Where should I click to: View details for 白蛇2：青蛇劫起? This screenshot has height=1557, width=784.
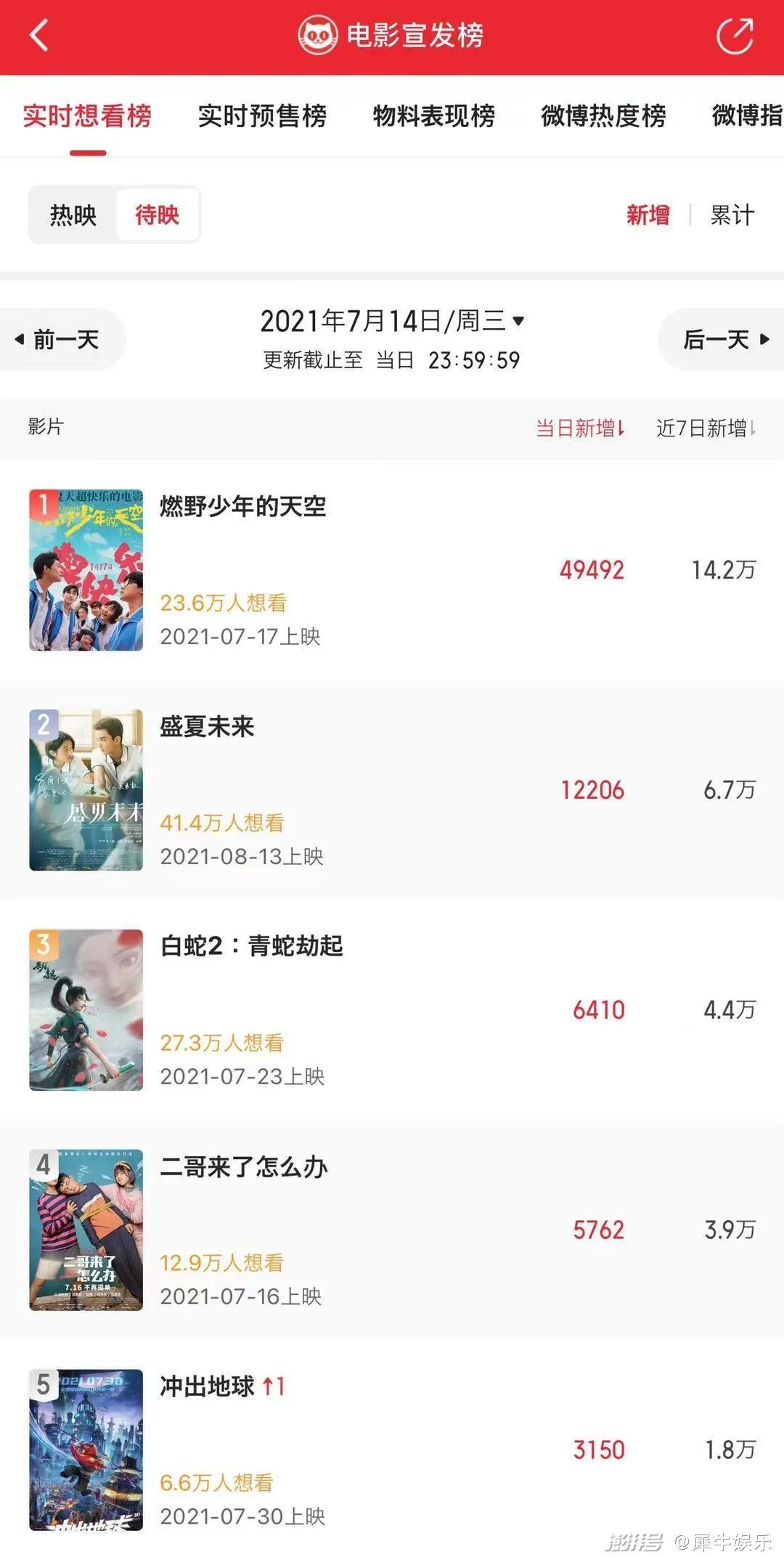point(251,946)
